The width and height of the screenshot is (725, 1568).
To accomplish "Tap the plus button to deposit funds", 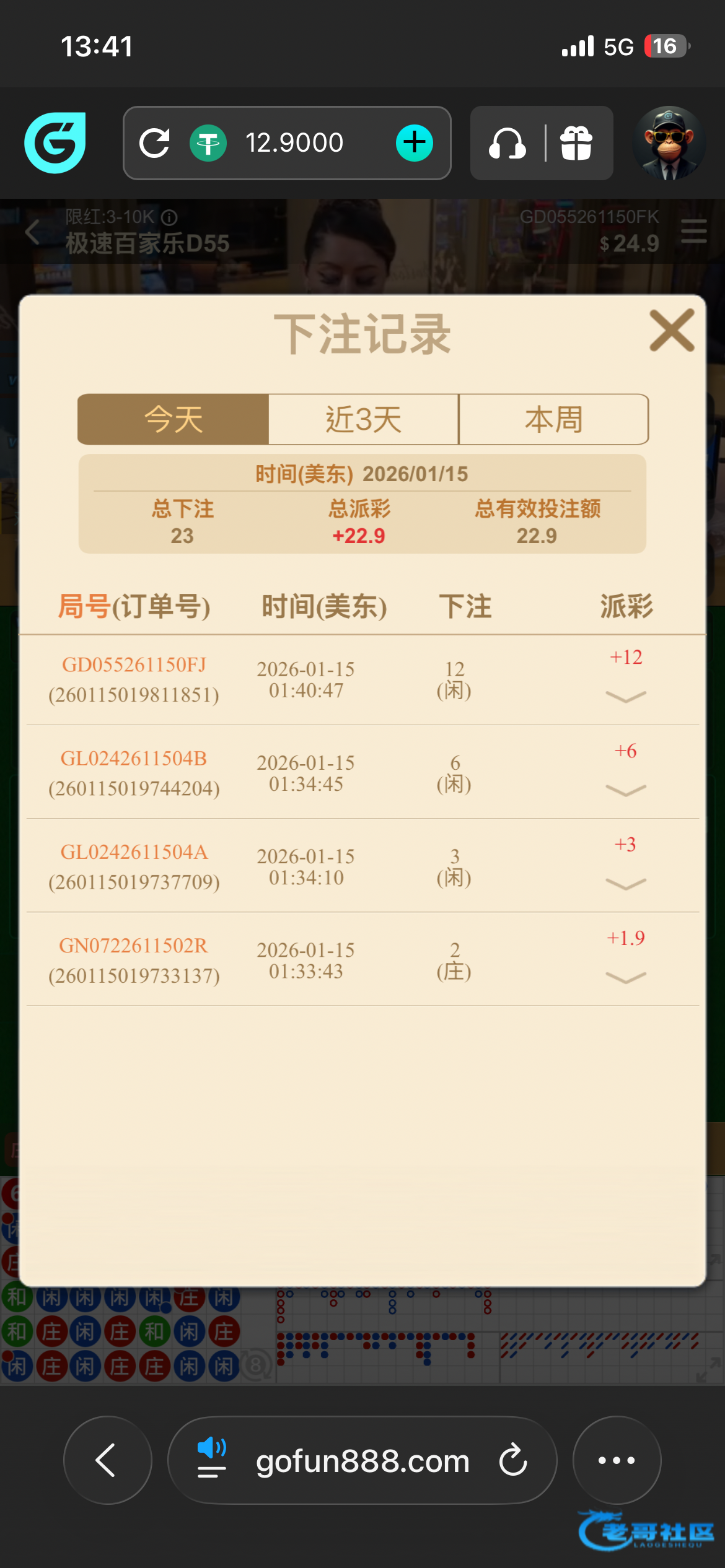I will (414, 143).
